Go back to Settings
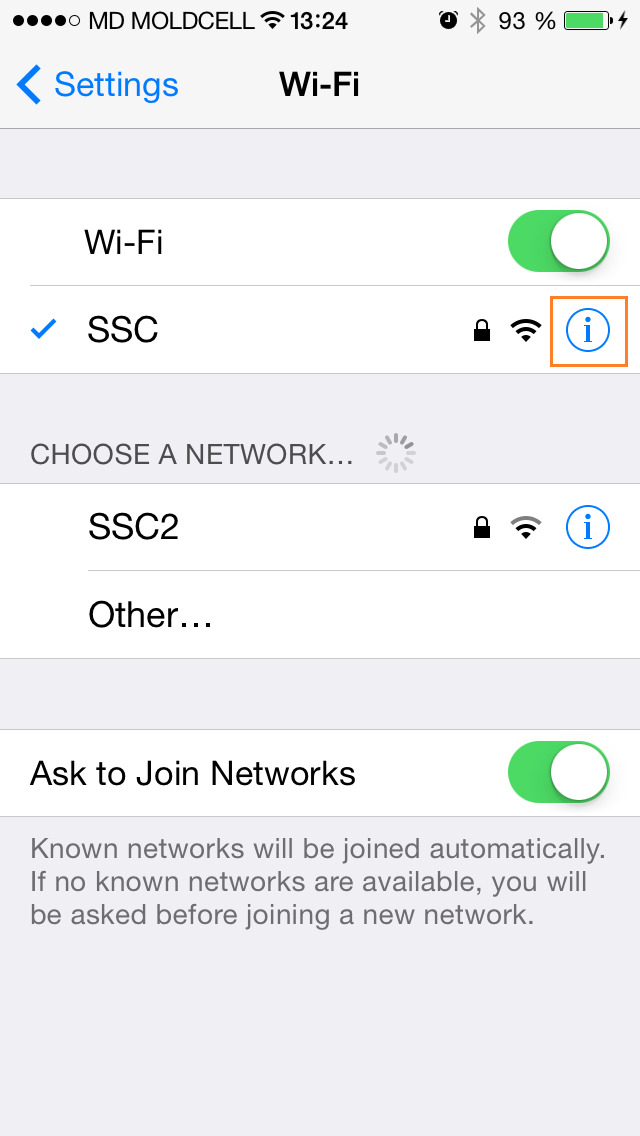Viewport: 640px width, 1136px height. tap(97, 85)
